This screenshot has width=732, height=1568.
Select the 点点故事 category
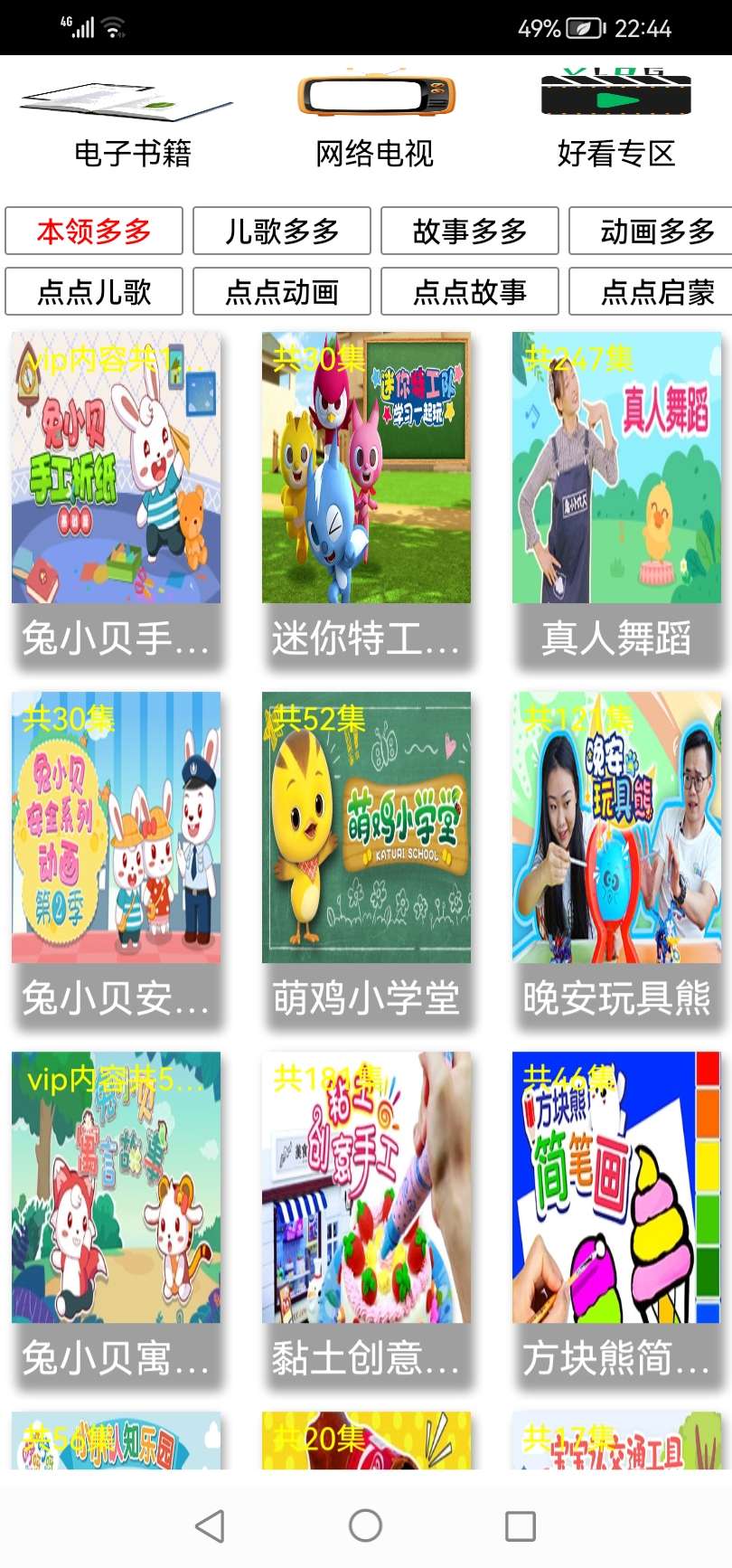click(x=470, y=292)
